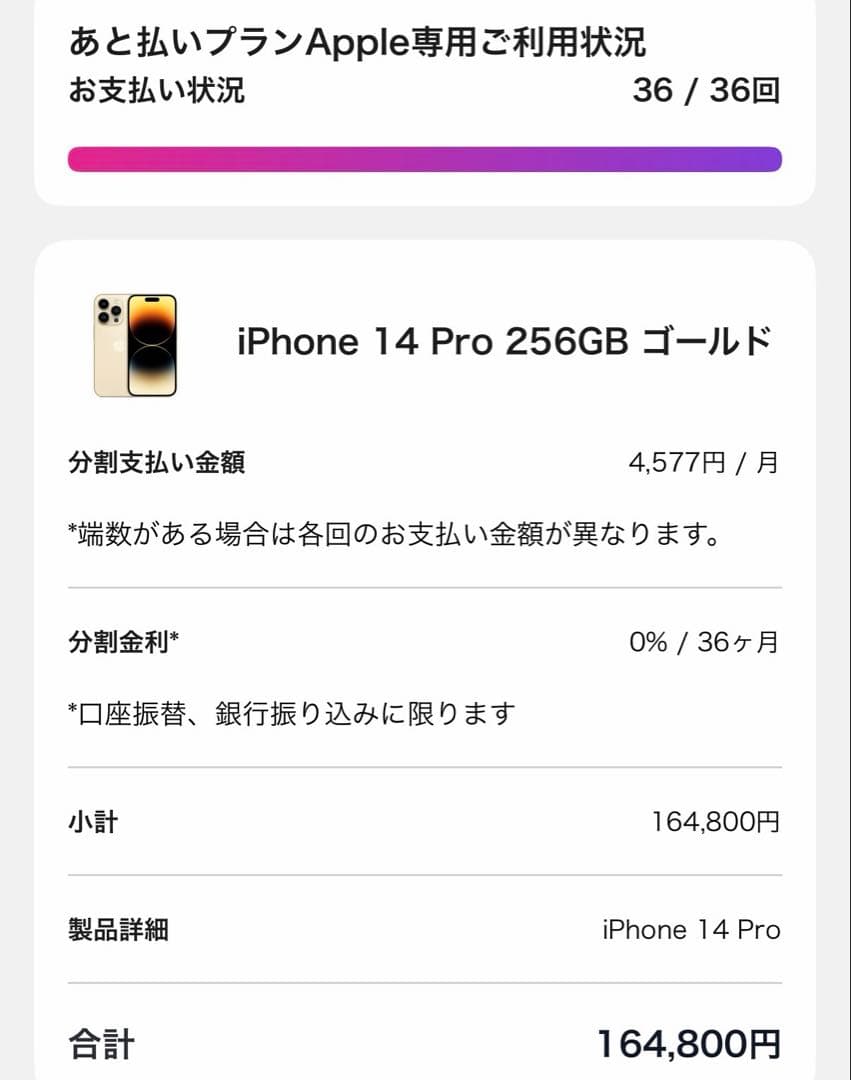Select the 口座振替 bank transfer note

(x=290, y=712)
